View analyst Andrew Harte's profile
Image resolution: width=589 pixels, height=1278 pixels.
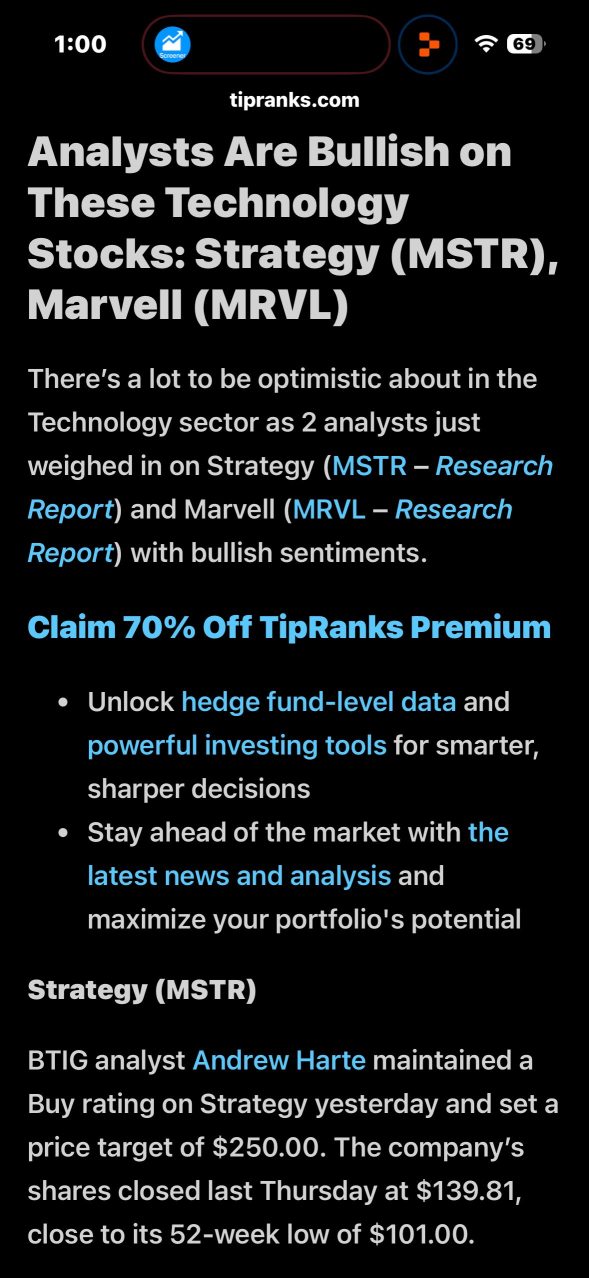[x=279, y=1060]
